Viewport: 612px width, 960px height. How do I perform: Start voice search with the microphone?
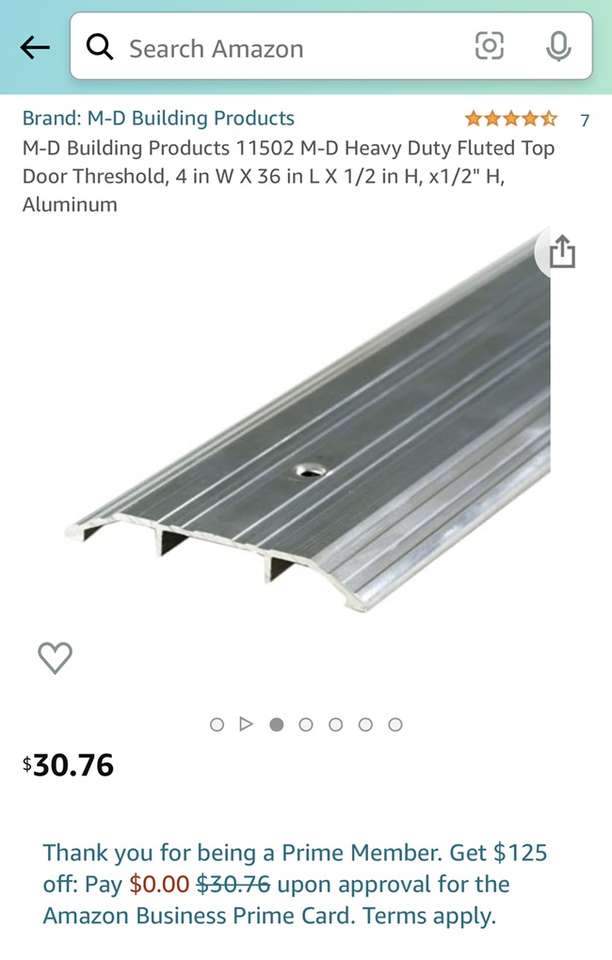click(558, 46)
